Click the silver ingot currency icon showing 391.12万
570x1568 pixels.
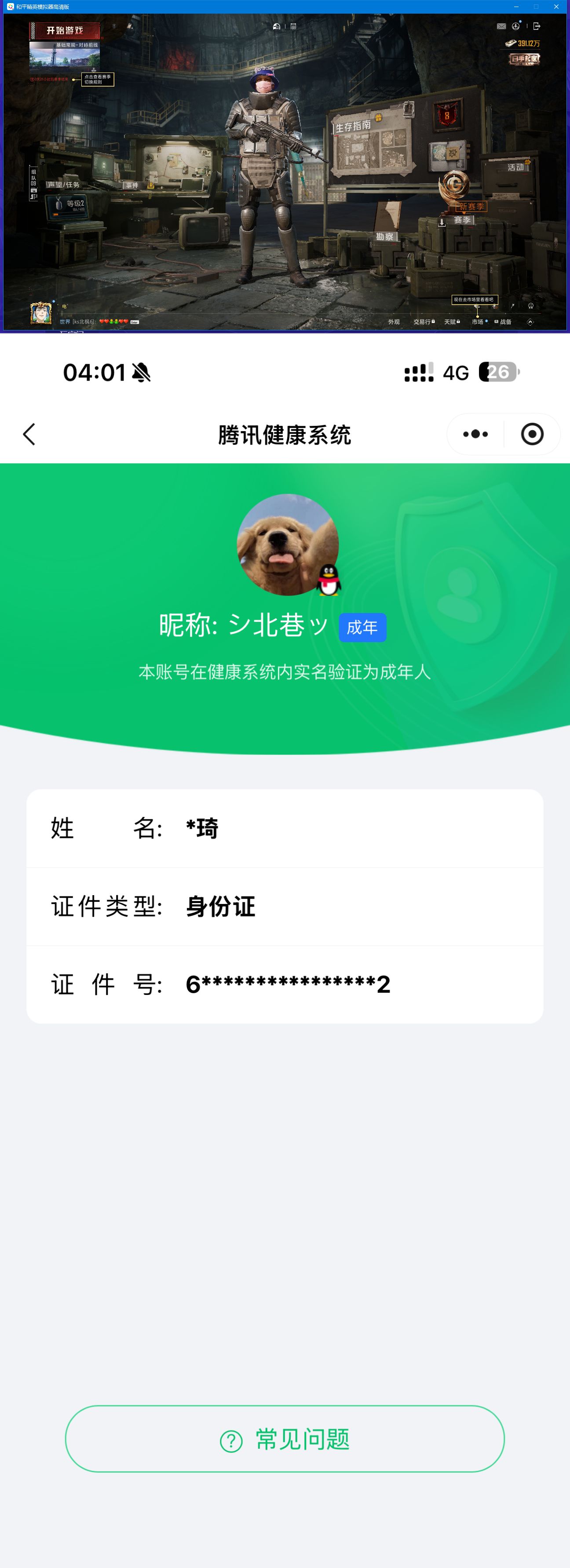pos(512,44)
